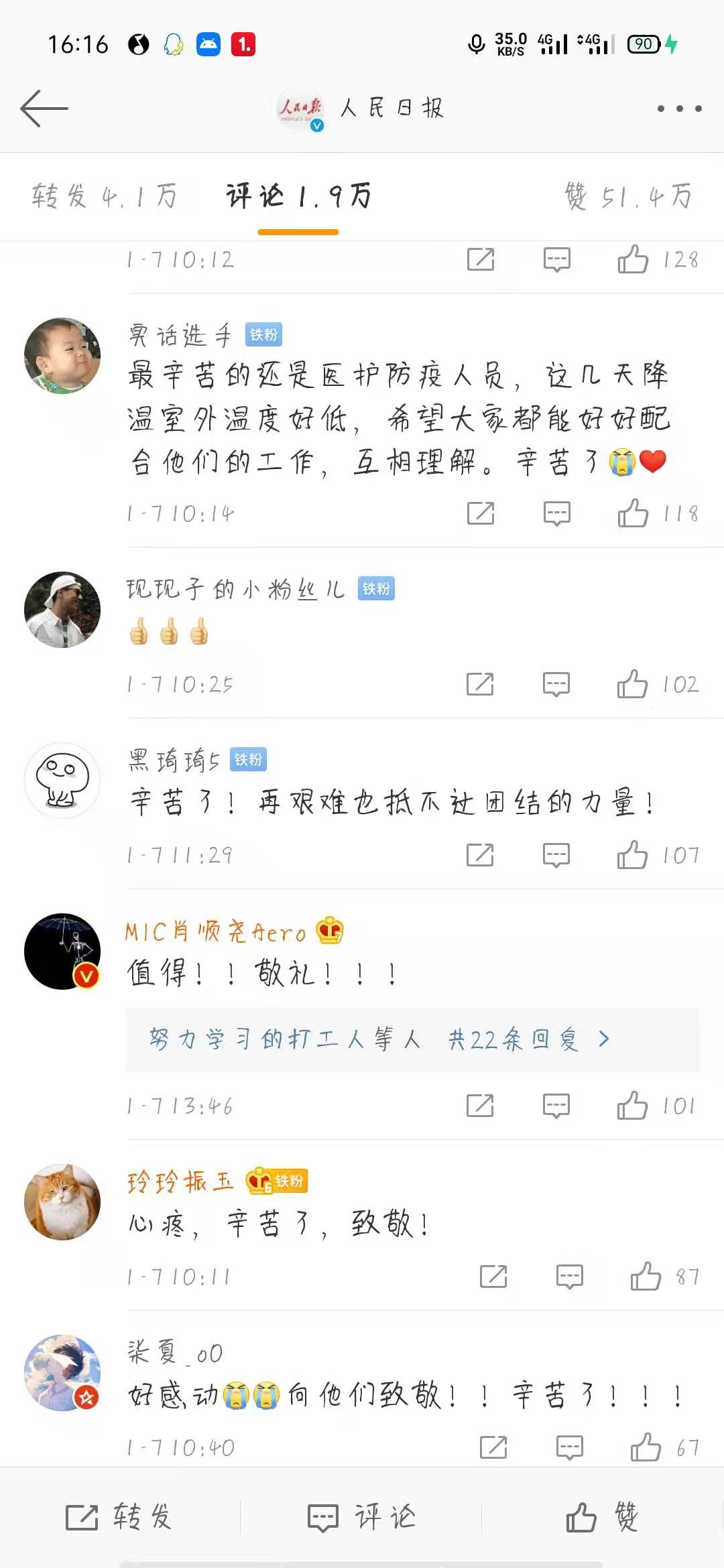
Task: Like 柒夏_o0's comment with 67 likes
Action: 646,1448
